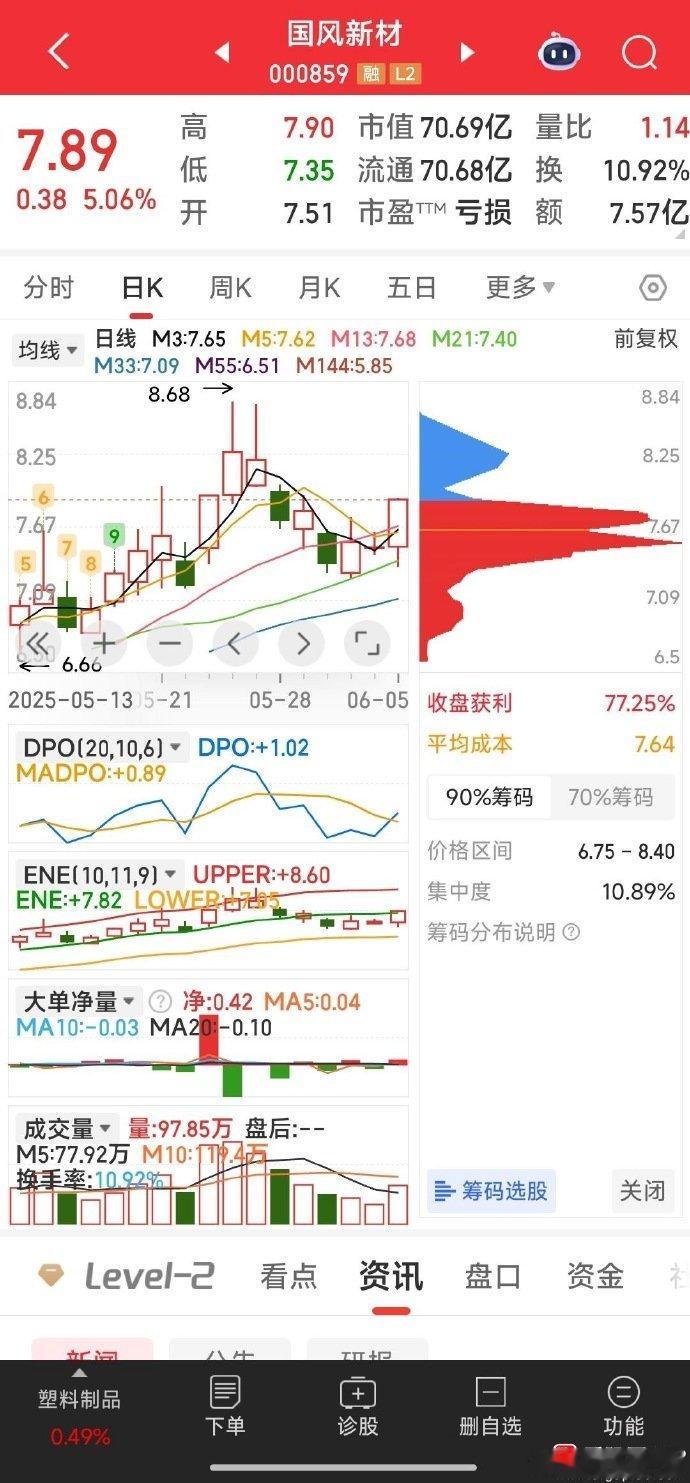Screen dimensions: 690x1483
Task: Switch to the 资金 tab
Action: [595, 1276]
